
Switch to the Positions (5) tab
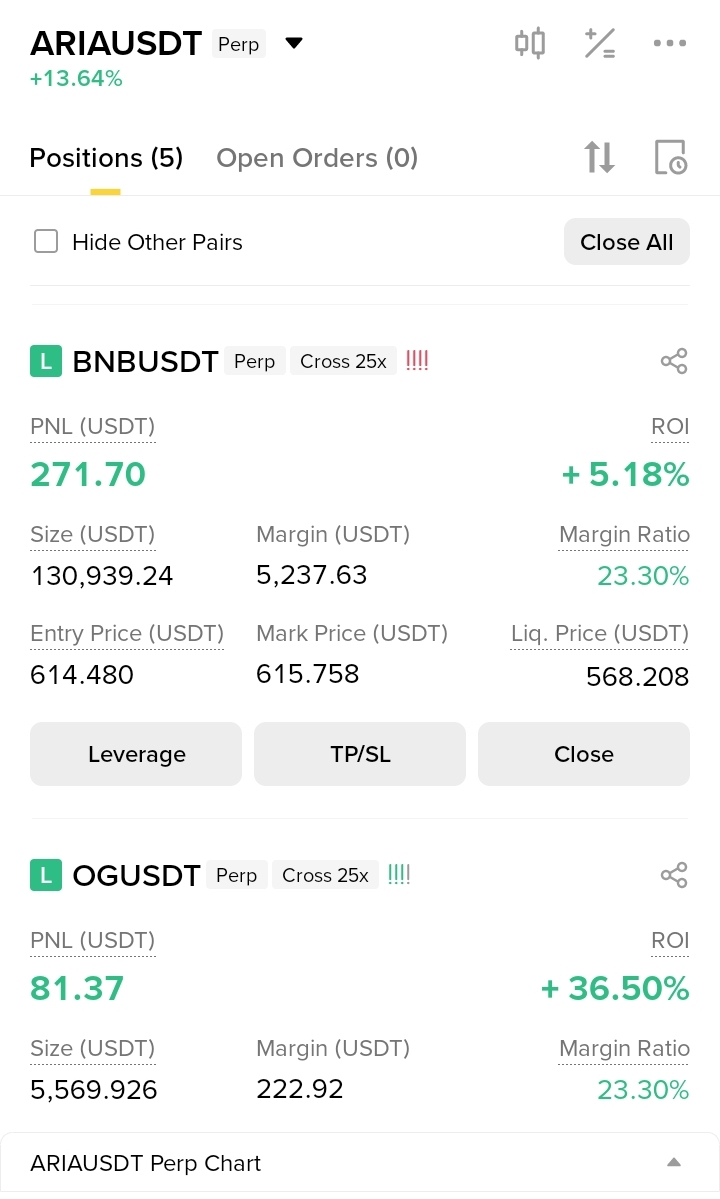(106, 158)
